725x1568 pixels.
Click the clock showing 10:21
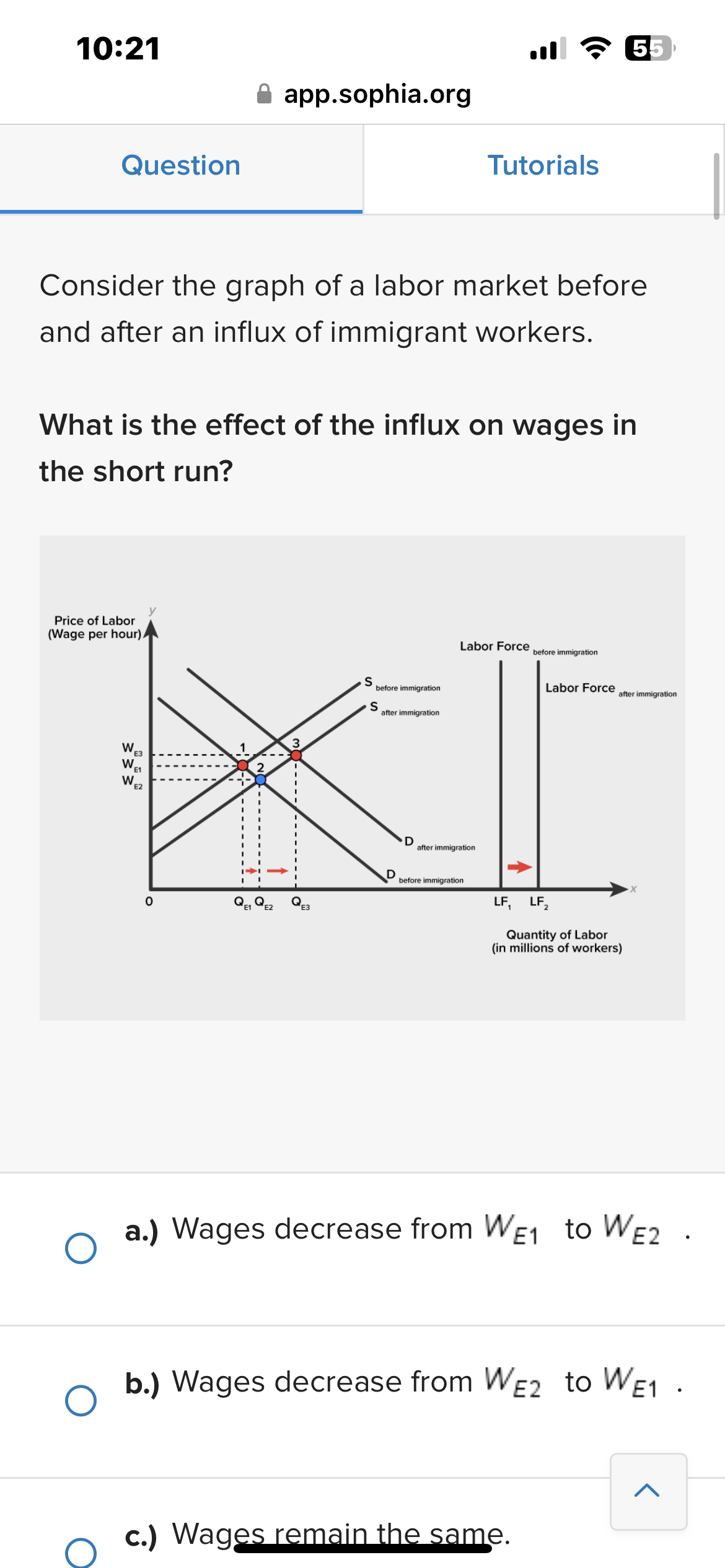(x=119, y=49)
